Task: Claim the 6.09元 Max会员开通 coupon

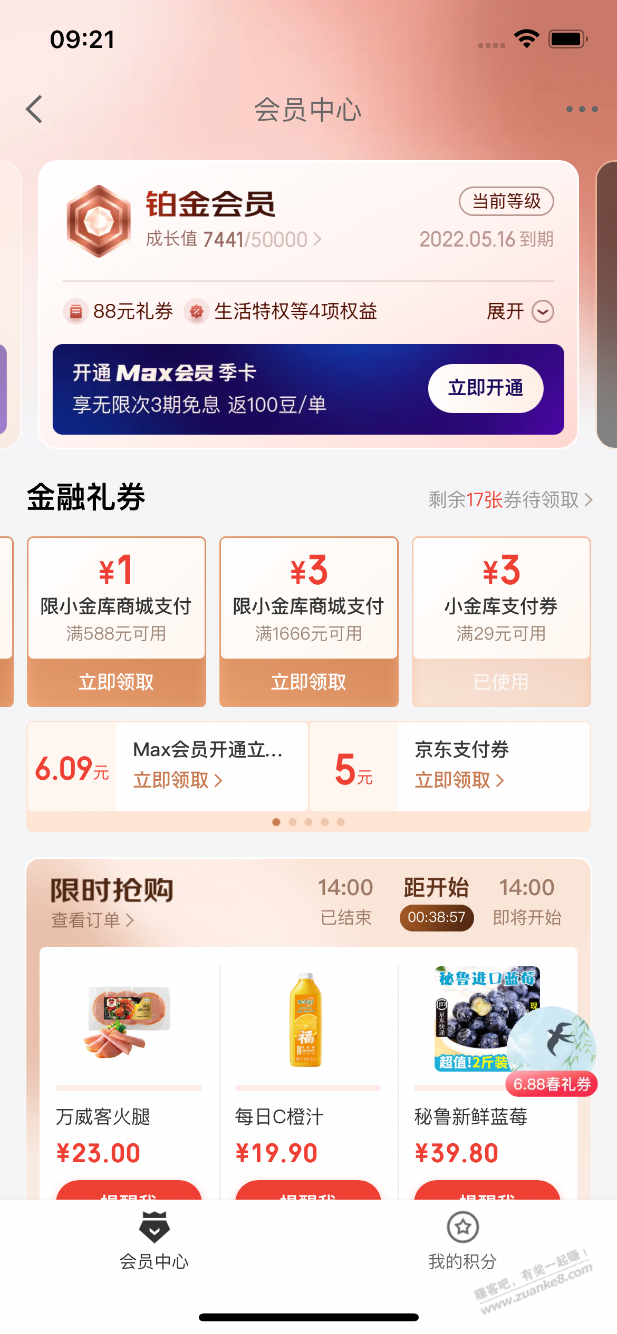Action: coord(177,780)
